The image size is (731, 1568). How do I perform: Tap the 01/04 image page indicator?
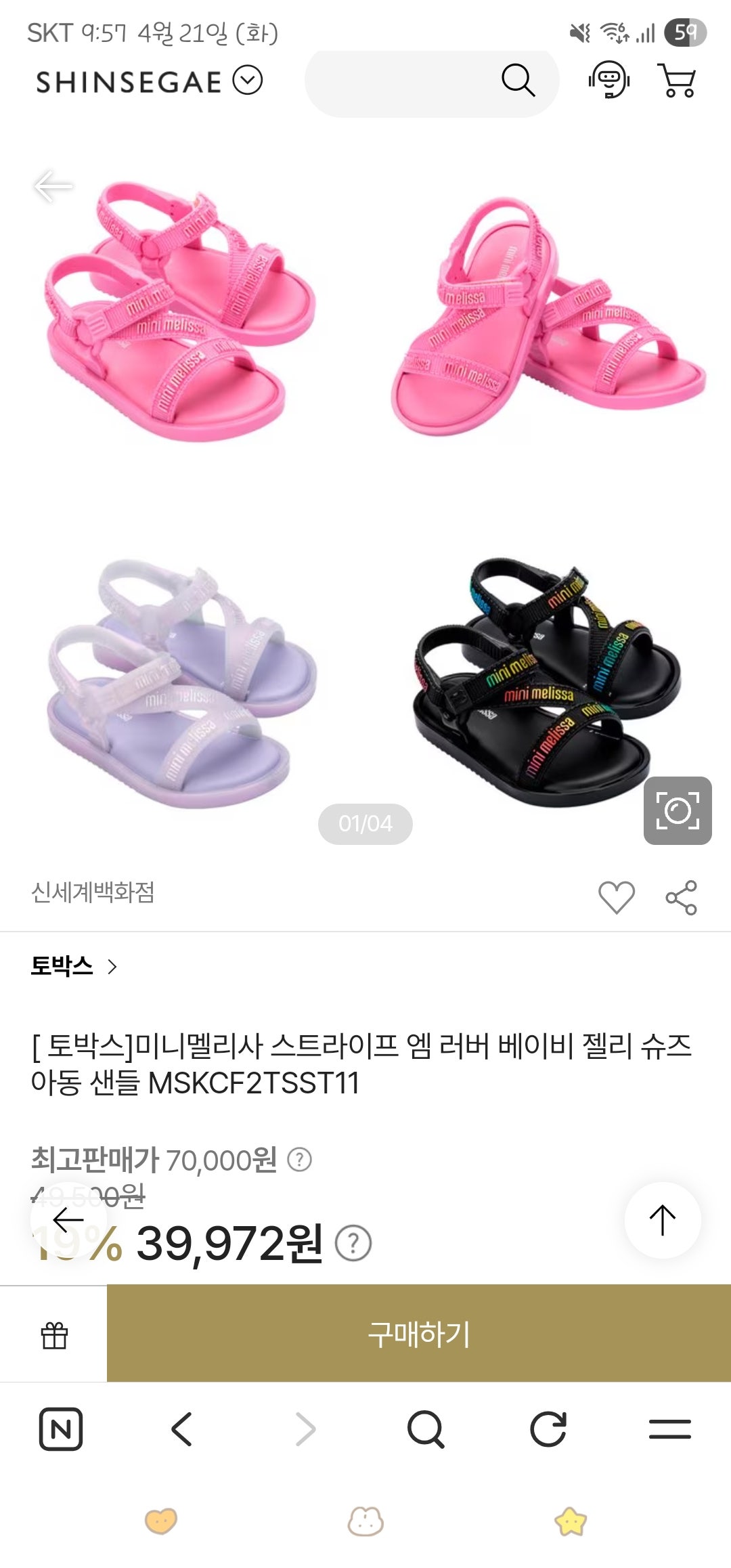(x=365, y=825)
